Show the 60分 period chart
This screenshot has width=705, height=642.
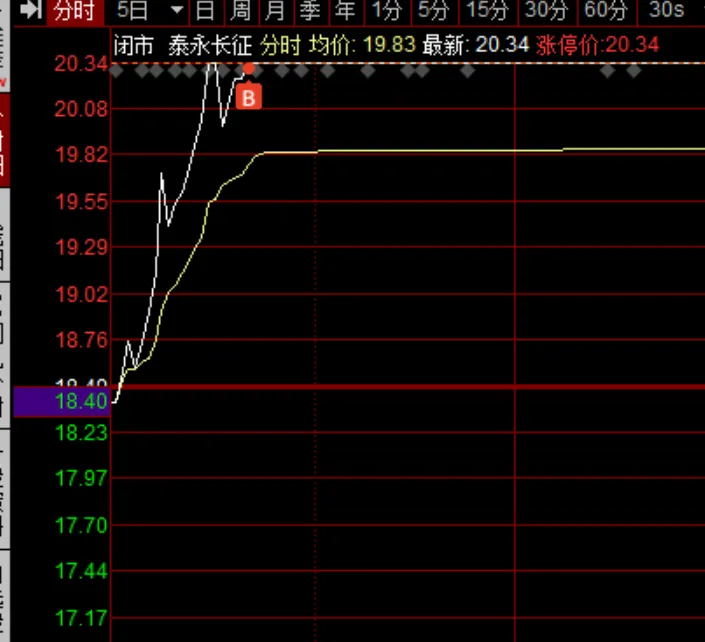click(x=606, y=11)
